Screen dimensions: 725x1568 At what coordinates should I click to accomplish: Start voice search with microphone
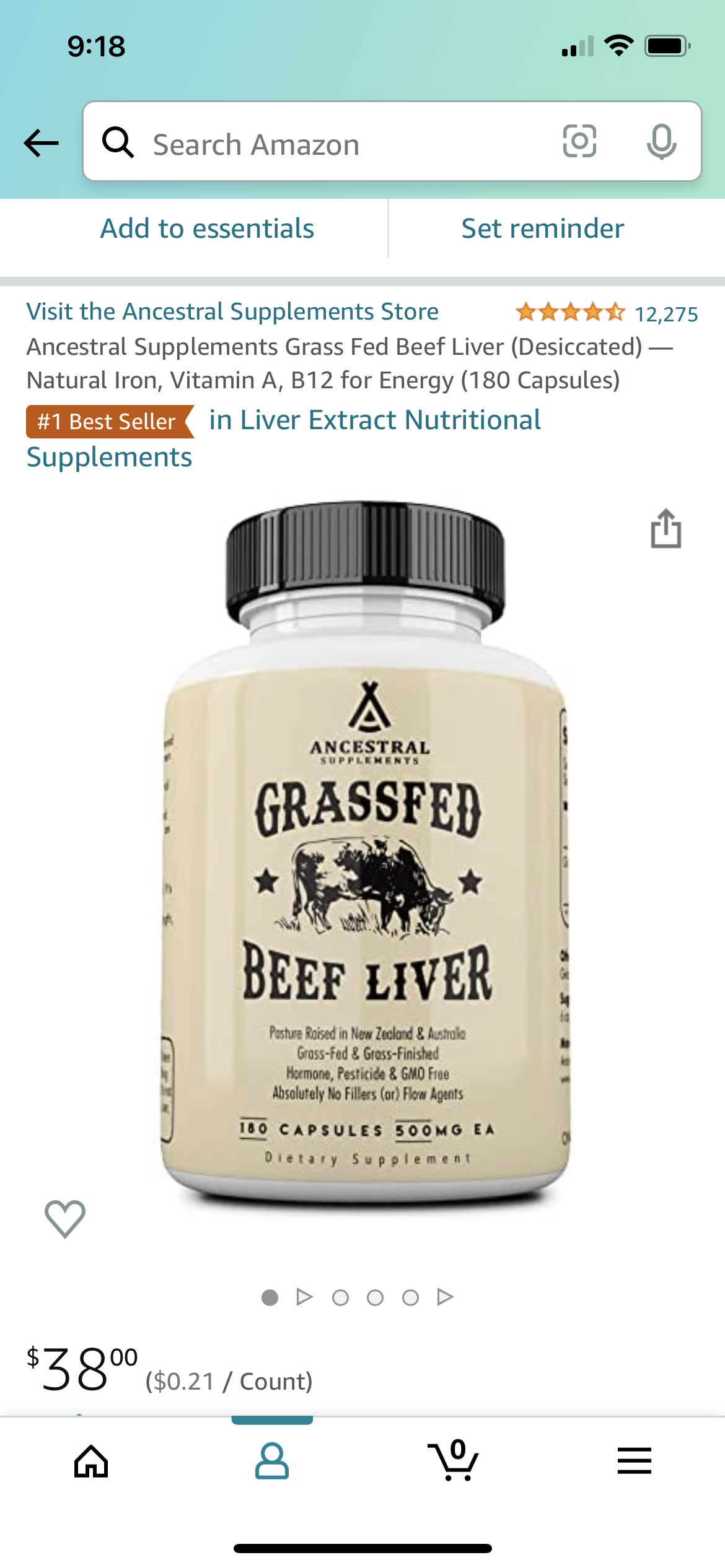[661, 142]
